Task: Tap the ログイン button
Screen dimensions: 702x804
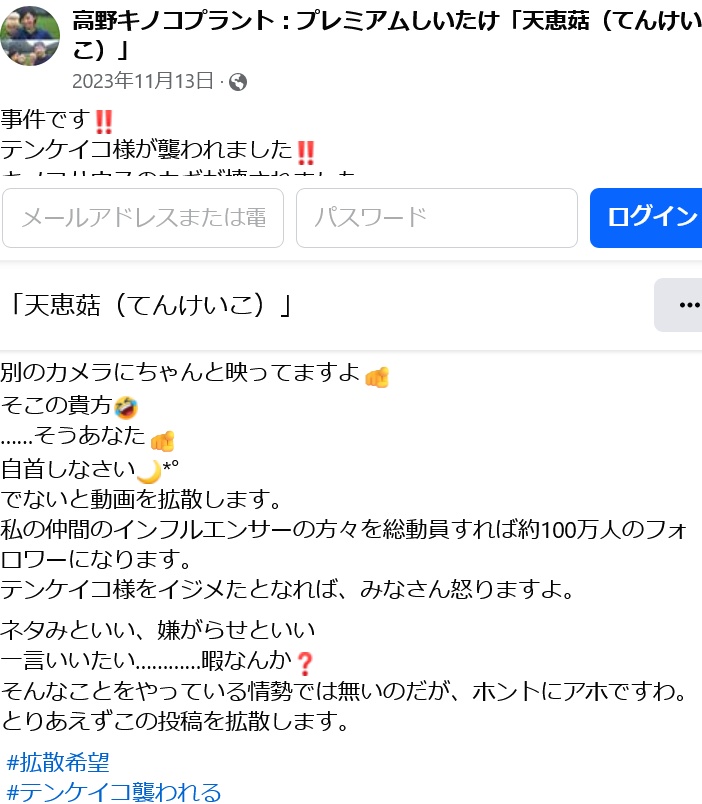Action: (x=650, y=218)
